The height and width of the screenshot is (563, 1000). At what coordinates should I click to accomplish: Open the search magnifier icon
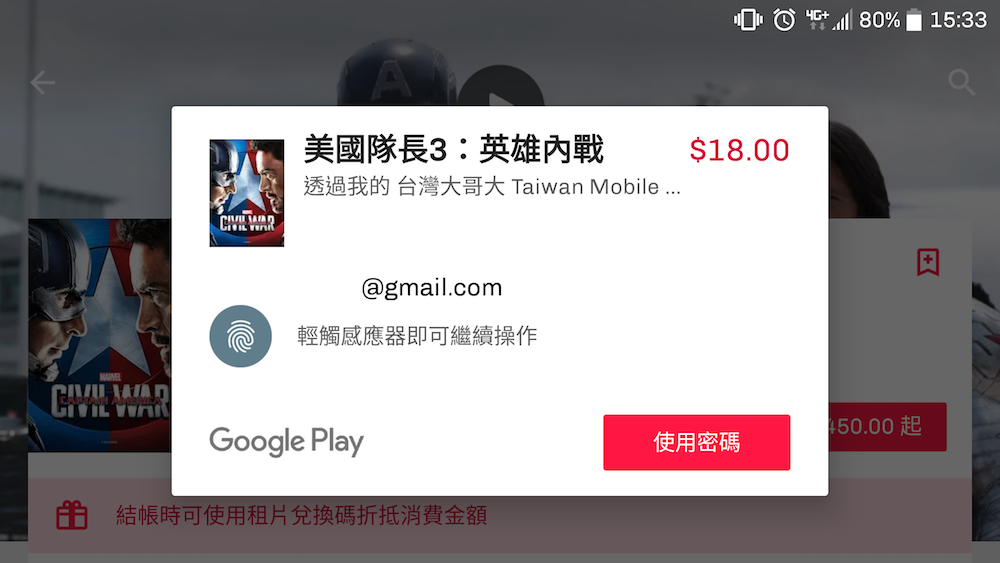pyautogui.click(x=961, y=83)
